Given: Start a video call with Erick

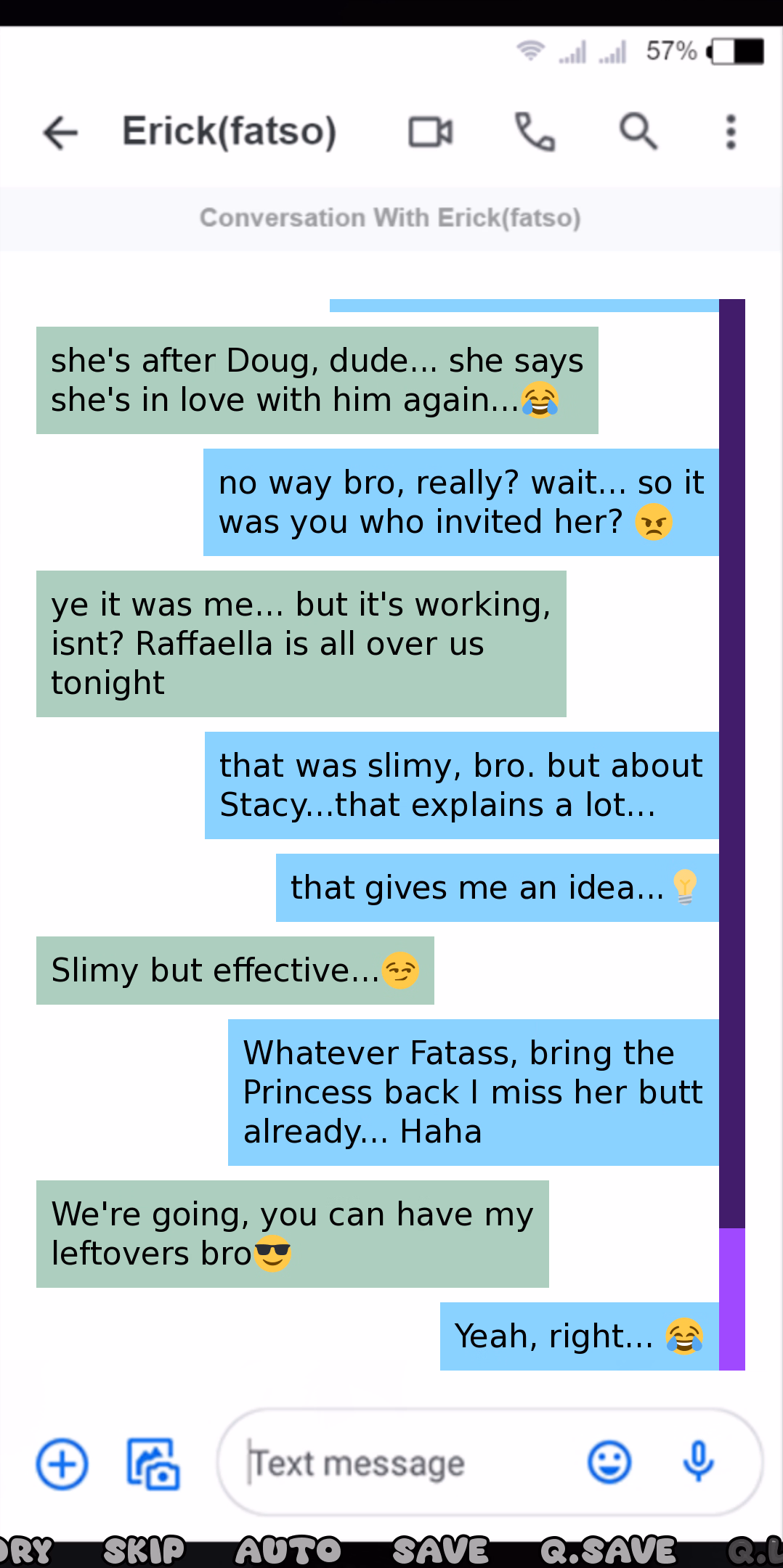Looking at the screenshot, I should [x=431, y=132].
